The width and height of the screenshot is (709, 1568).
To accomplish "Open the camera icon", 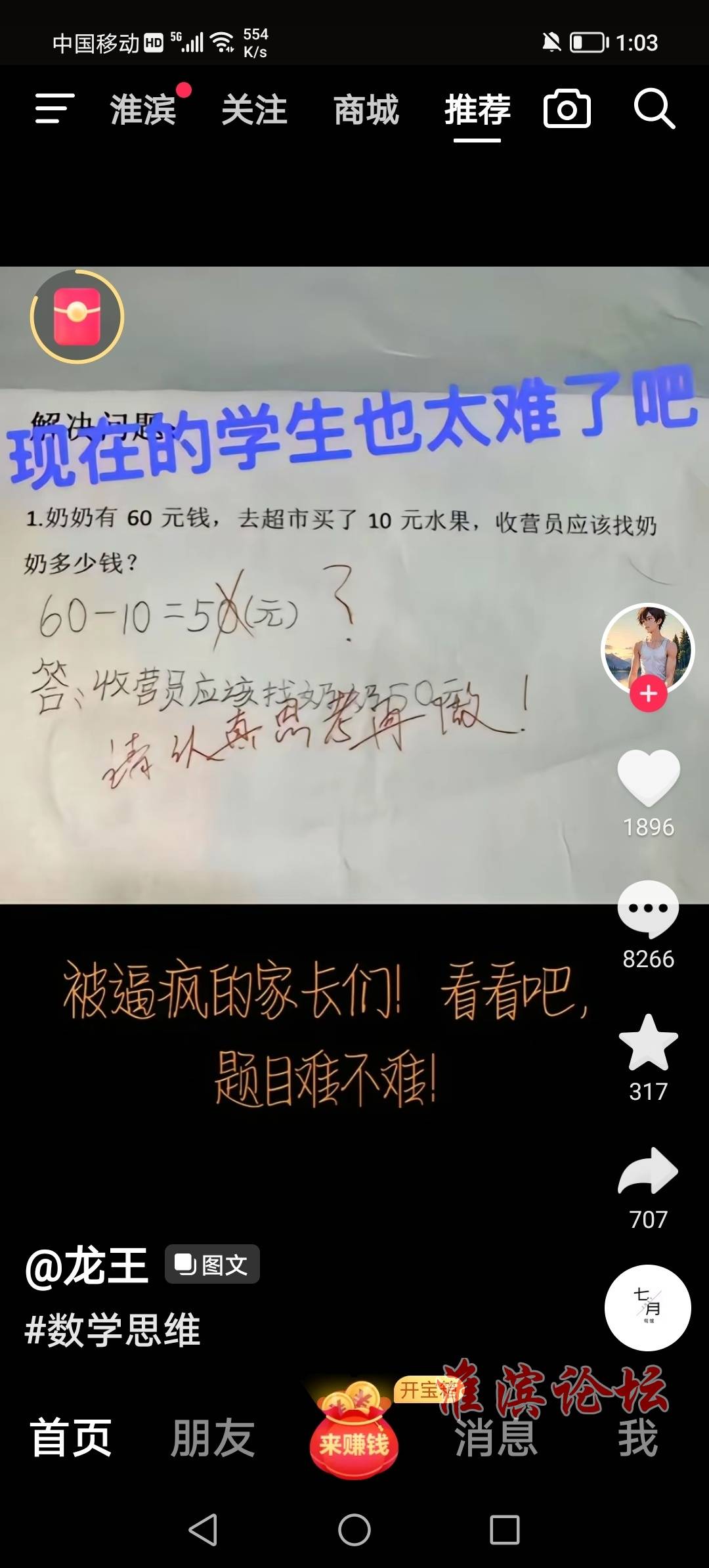I will [567, 108].
